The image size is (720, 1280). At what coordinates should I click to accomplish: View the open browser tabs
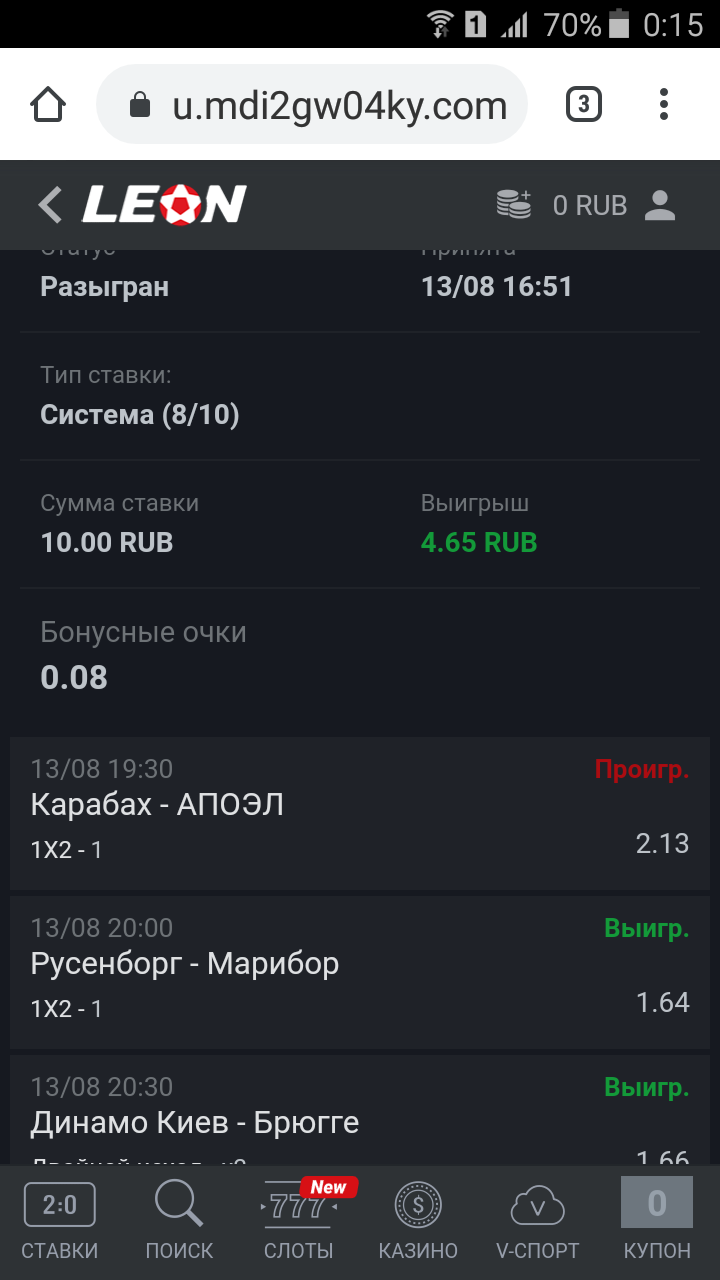[584, 104]
